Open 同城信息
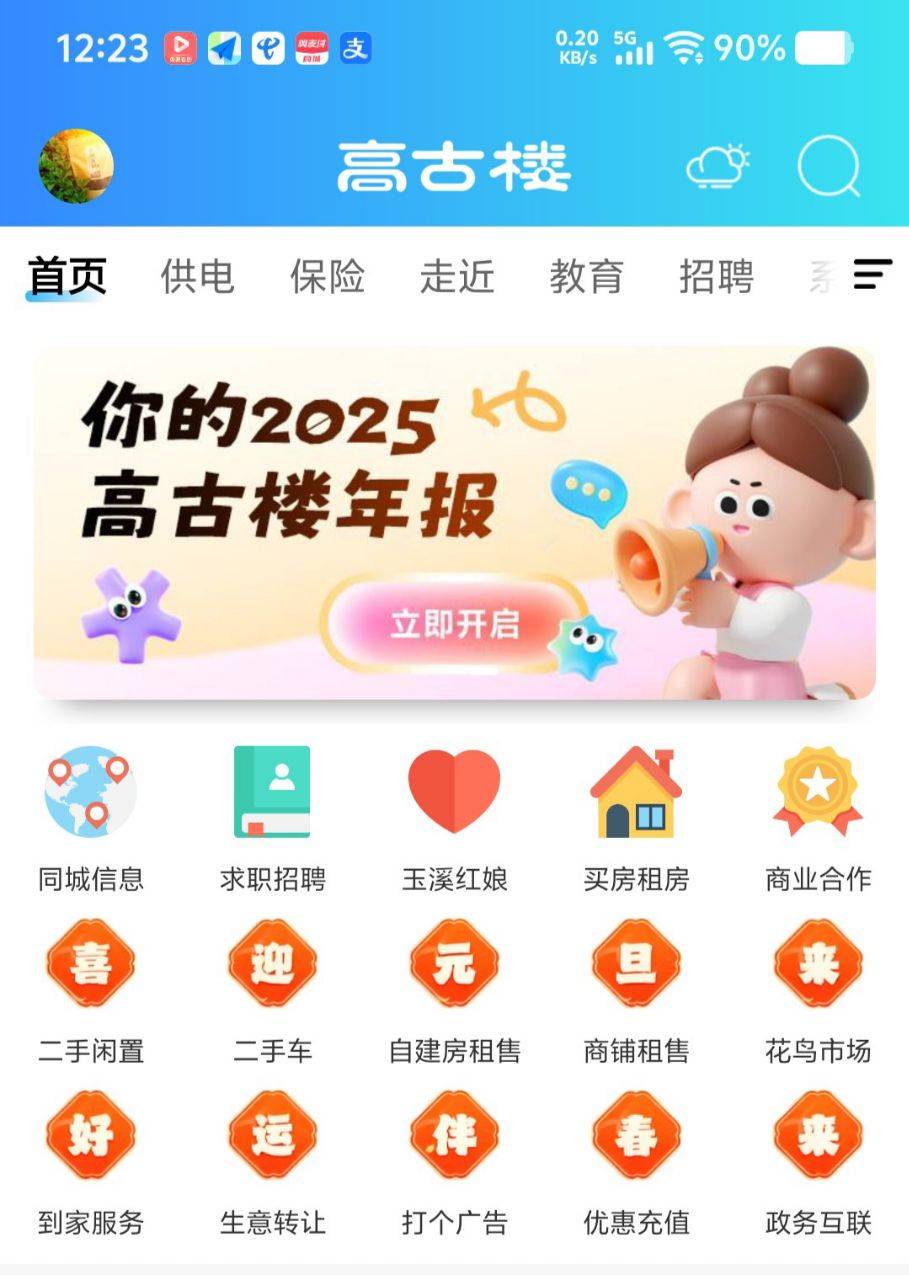Viewport: 909px width, 1280px height. pyautogui.click(x=91, y=817)
